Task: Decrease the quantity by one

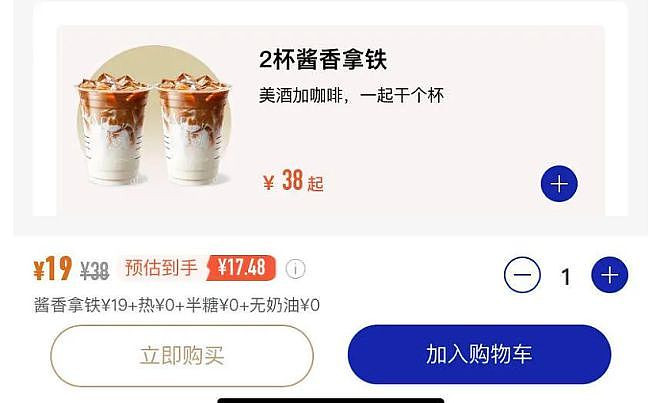Action: point(522,275)
